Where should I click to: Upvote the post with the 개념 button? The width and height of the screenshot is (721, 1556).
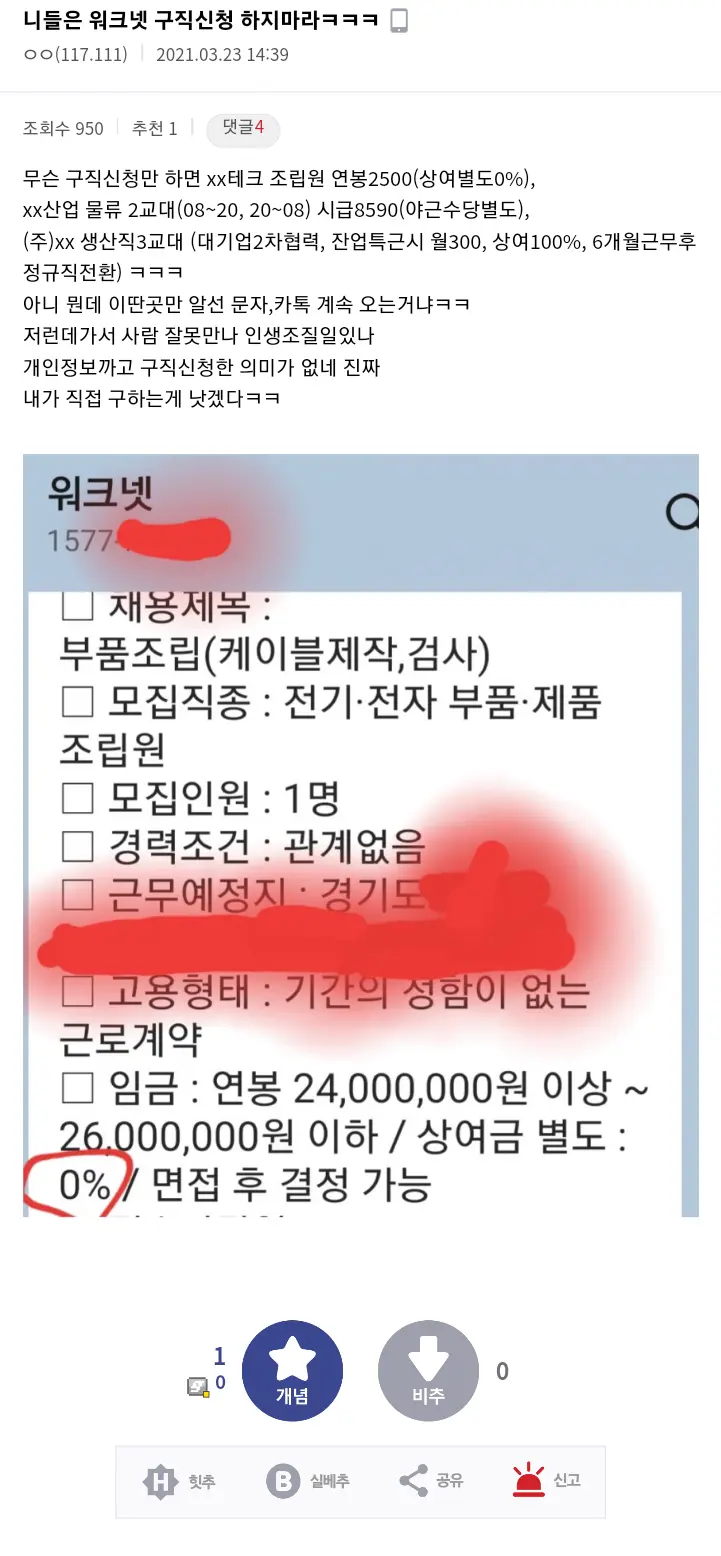(292, 1371)
